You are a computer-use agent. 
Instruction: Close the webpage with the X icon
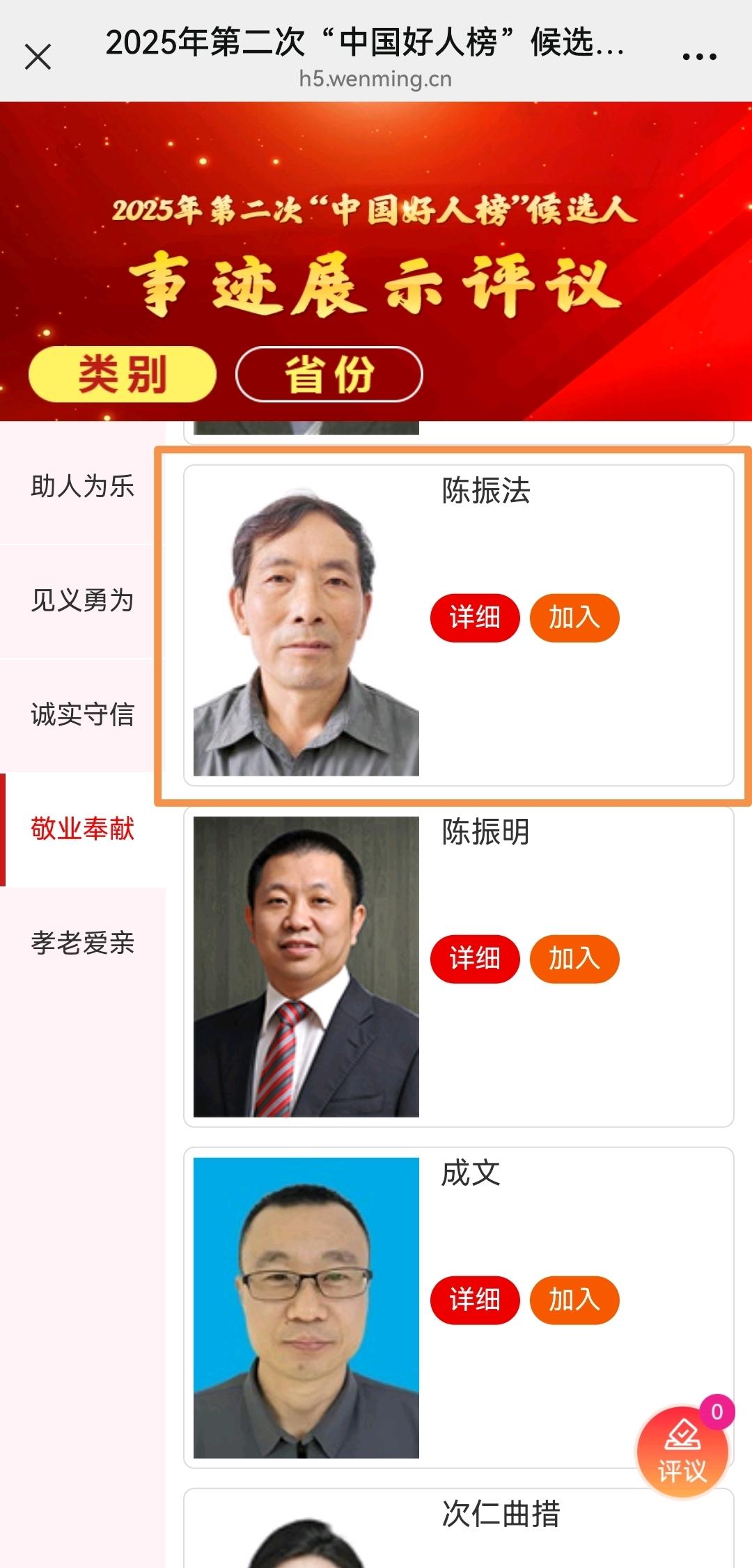38,56
